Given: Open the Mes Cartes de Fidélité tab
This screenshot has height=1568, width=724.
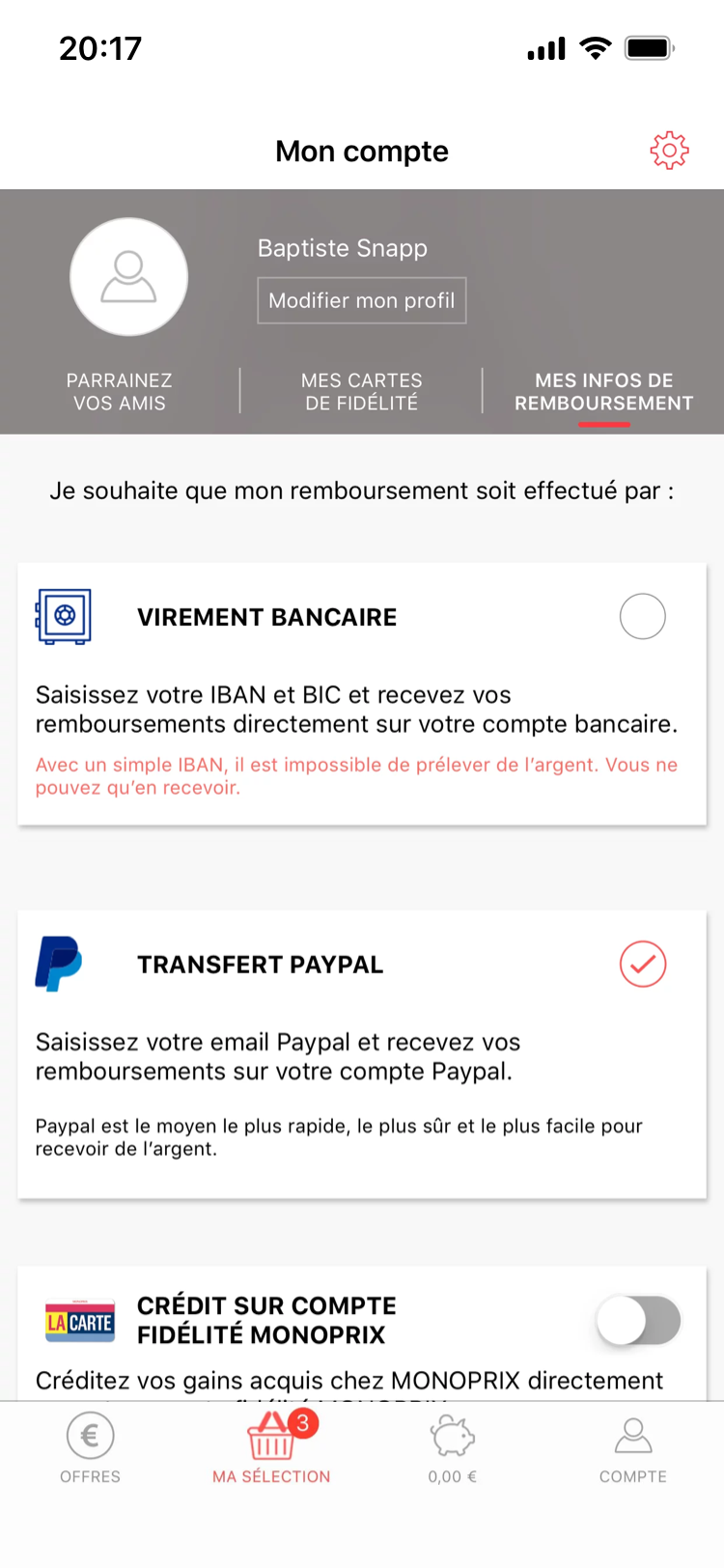Looking at the screenshot, I should point(361,391).
